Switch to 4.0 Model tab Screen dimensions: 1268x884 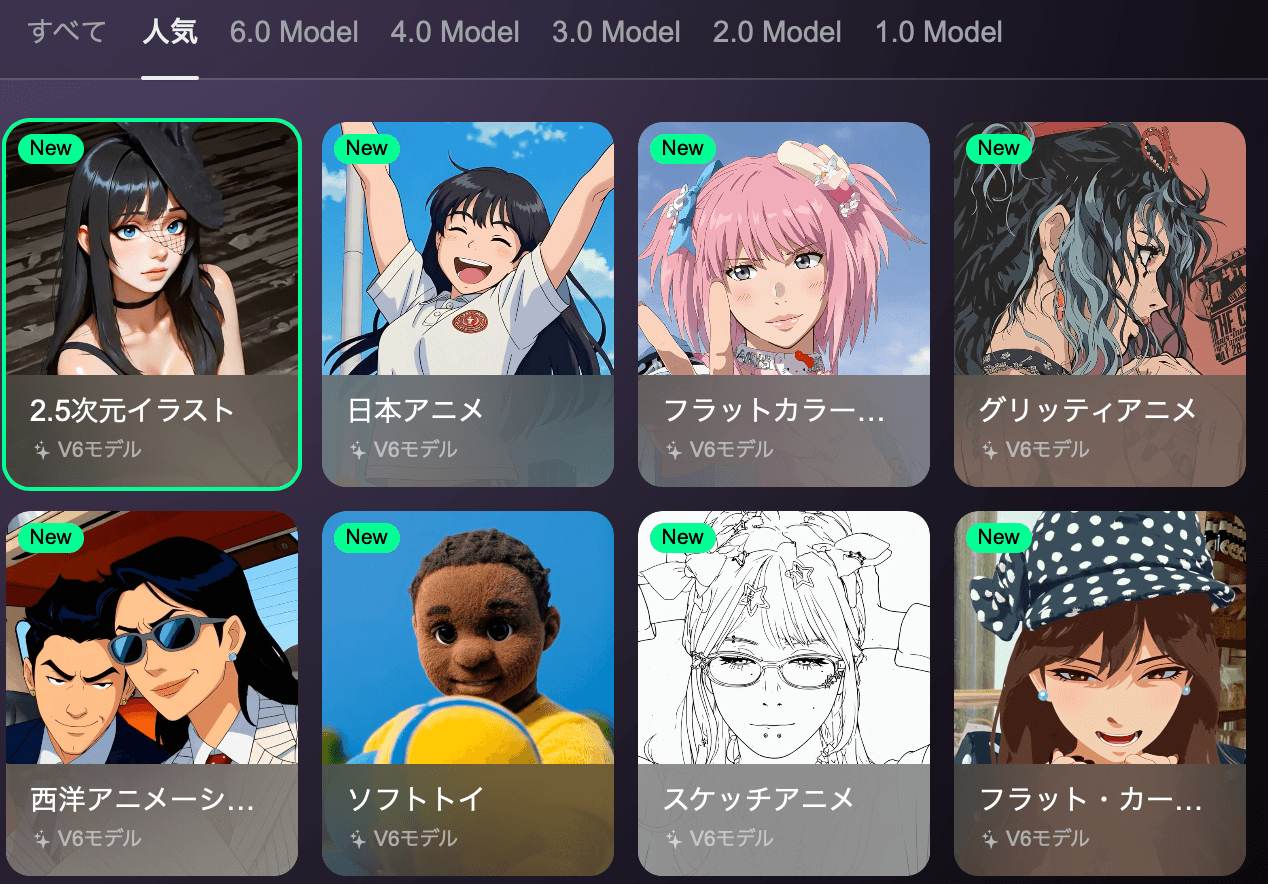click(455, 32)
